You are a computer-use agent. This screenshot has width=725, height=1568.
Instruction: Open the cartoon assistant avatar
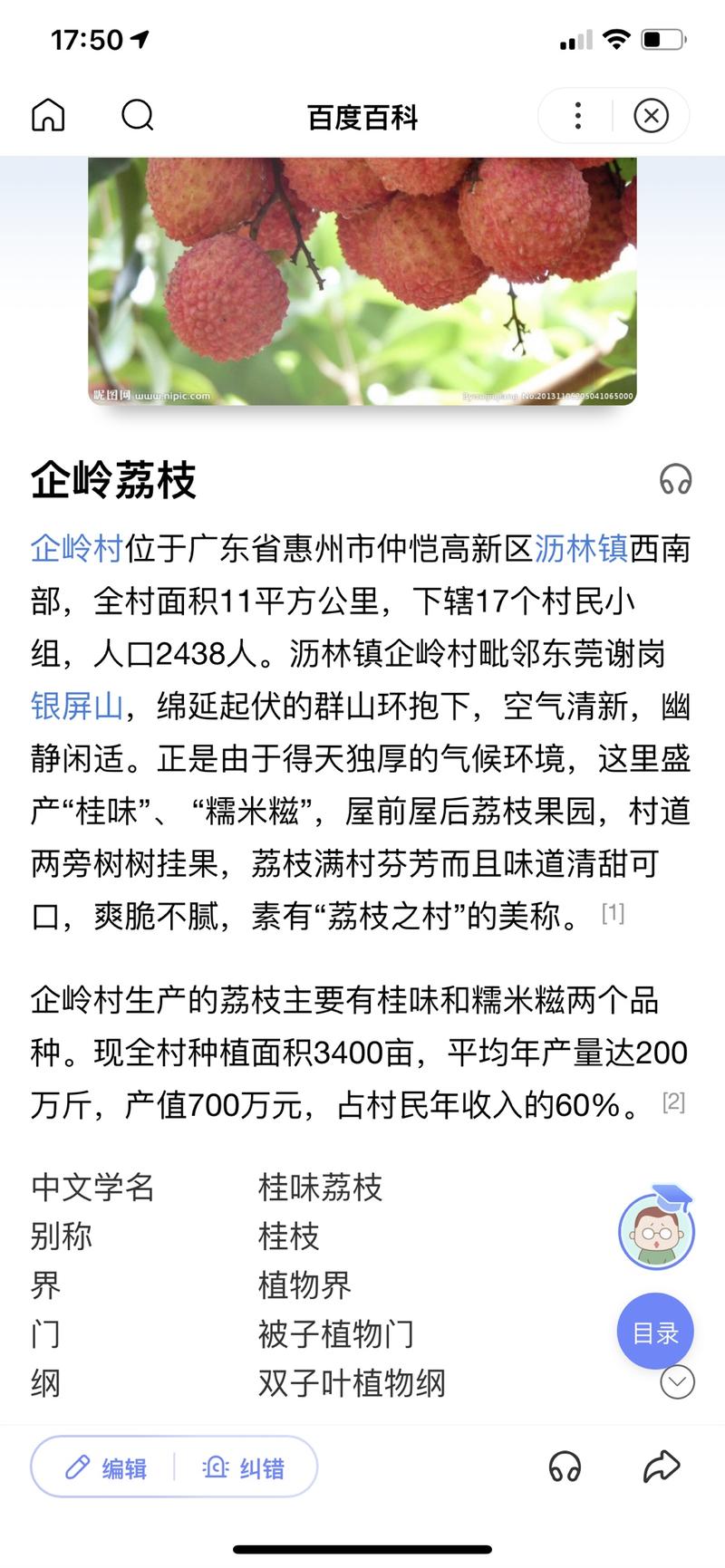[656, 1230]
